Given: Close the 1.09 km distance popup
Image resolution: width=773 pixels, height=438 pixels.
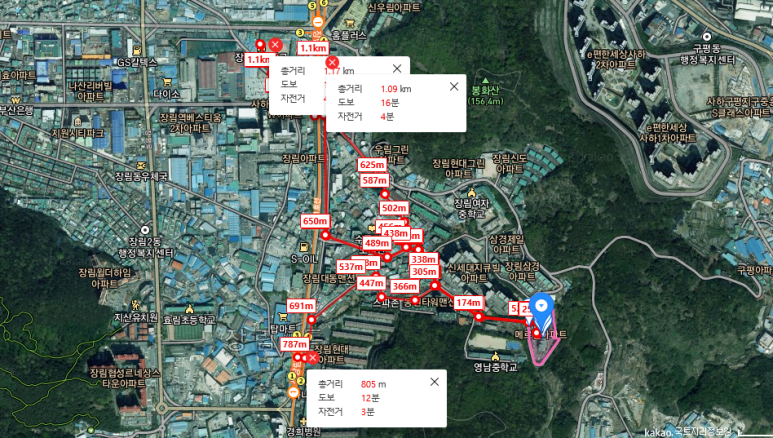Looking at the screenshot, I should 453,87.
